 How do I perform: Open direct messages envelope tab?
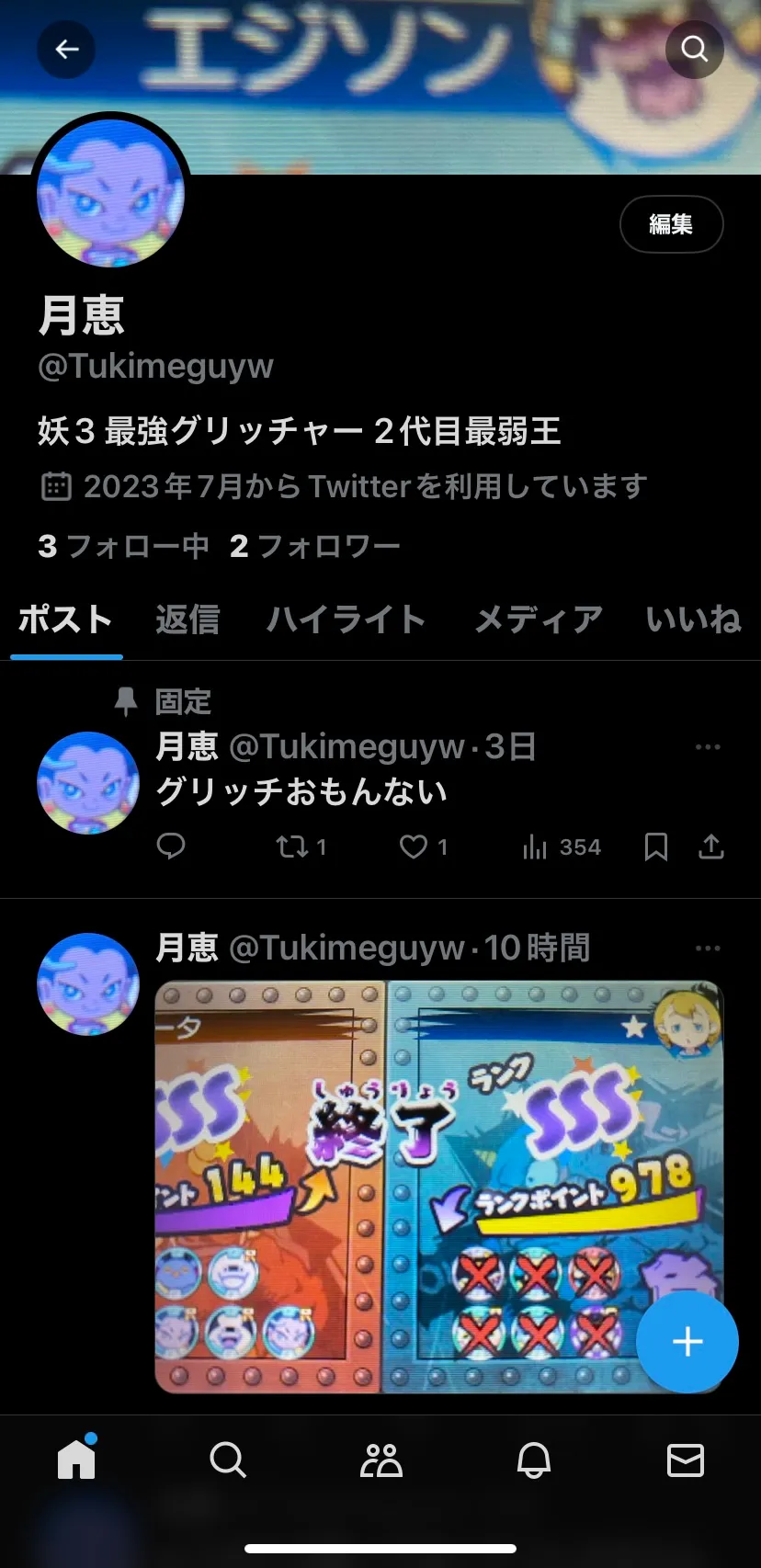coord(686,1460)
